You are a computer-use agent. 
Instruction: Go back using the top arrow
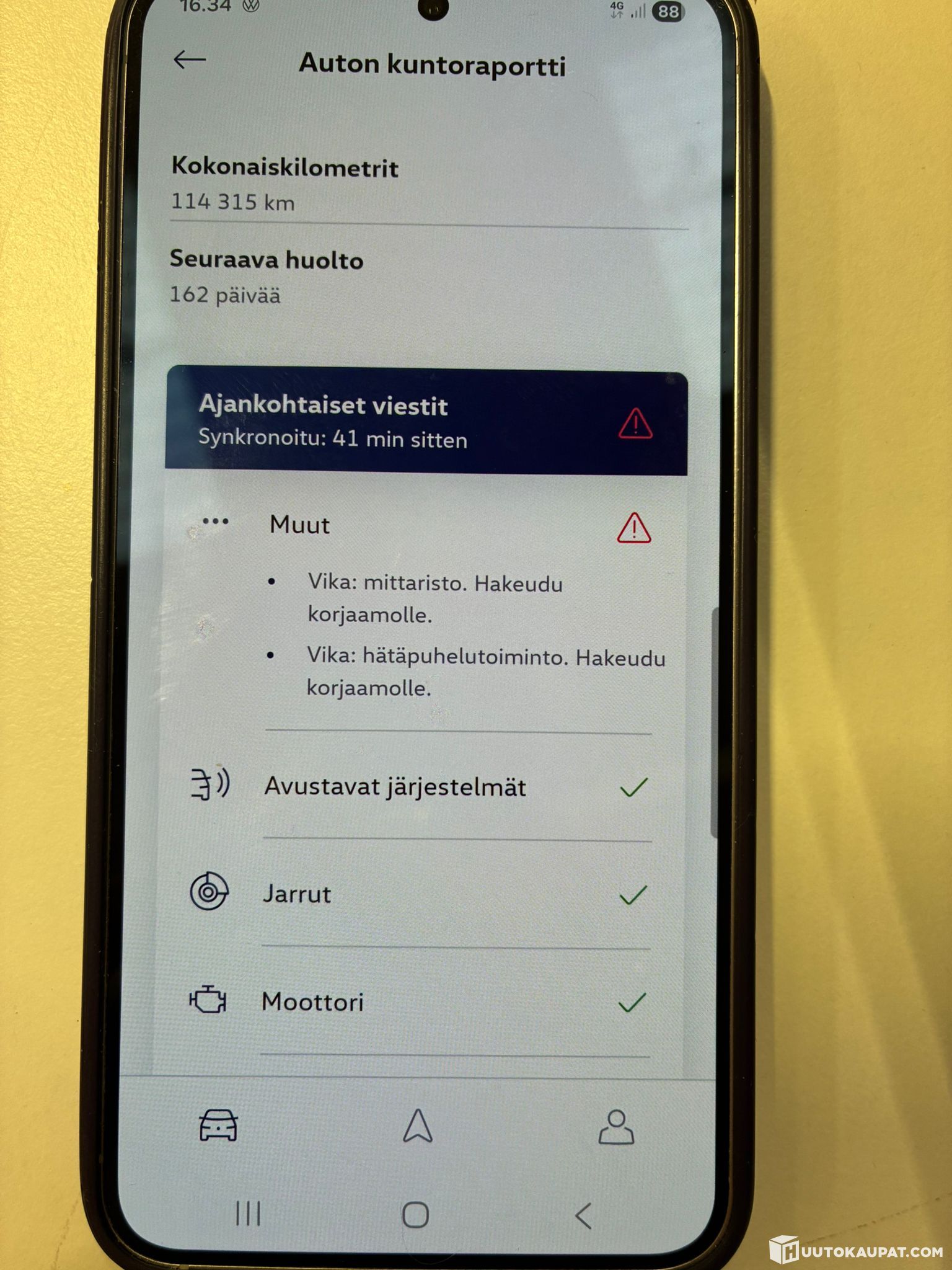[x=190, y=60]
